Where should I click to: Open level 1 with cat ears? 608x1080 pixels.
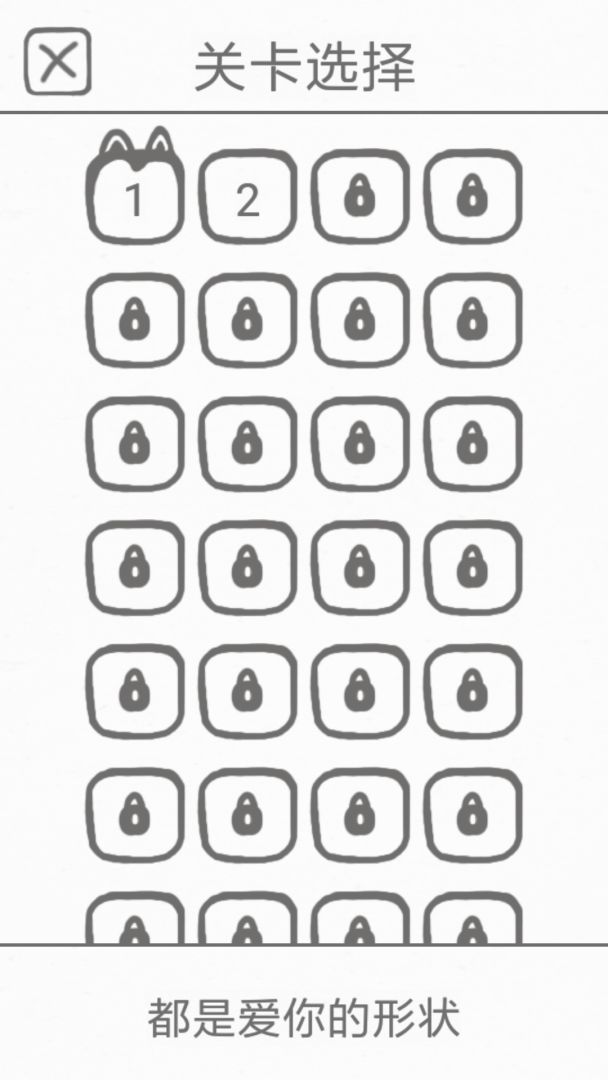point(135,198)
